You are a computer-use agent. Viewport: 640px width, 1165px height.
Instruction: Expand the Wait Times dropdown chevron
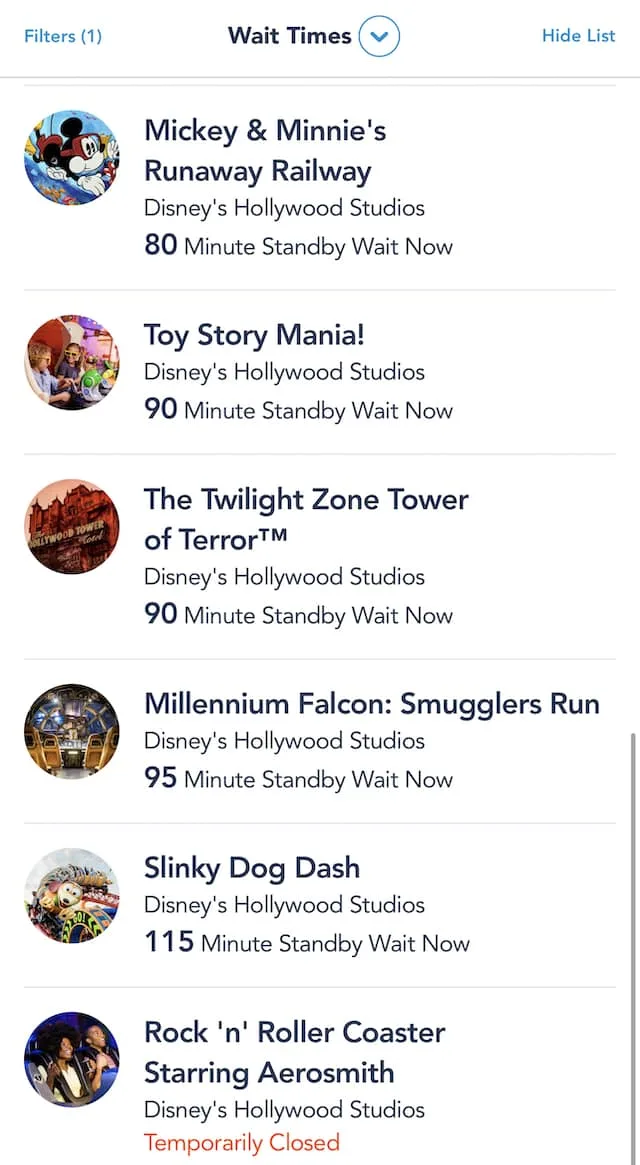point(379,36)
